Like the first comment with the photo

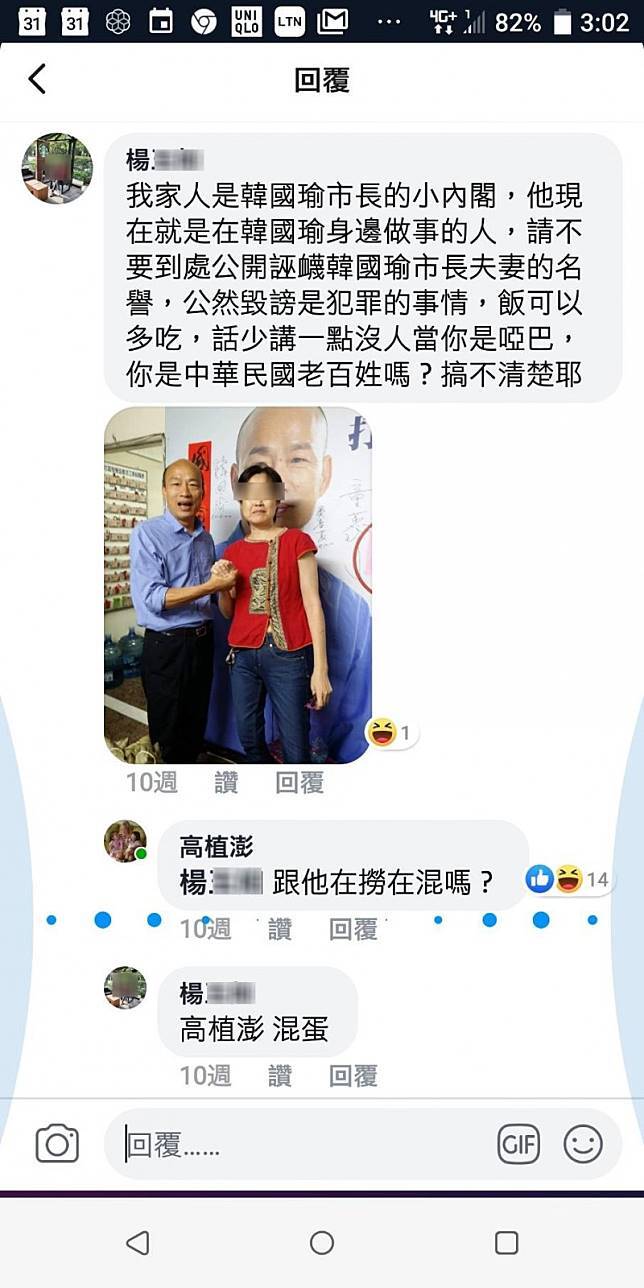point(226,783)
